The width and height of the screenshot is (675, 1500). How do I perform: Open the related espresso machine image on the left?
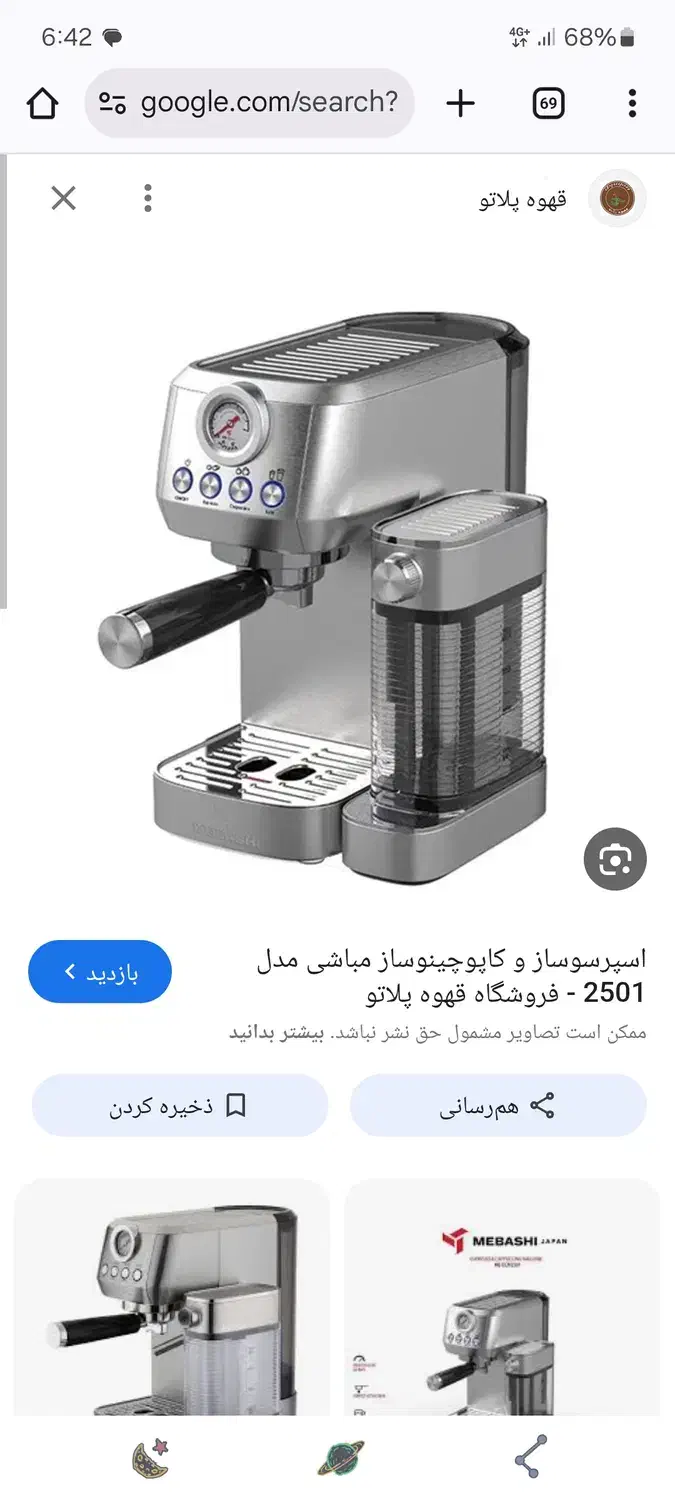click(x=172, y=1300)
